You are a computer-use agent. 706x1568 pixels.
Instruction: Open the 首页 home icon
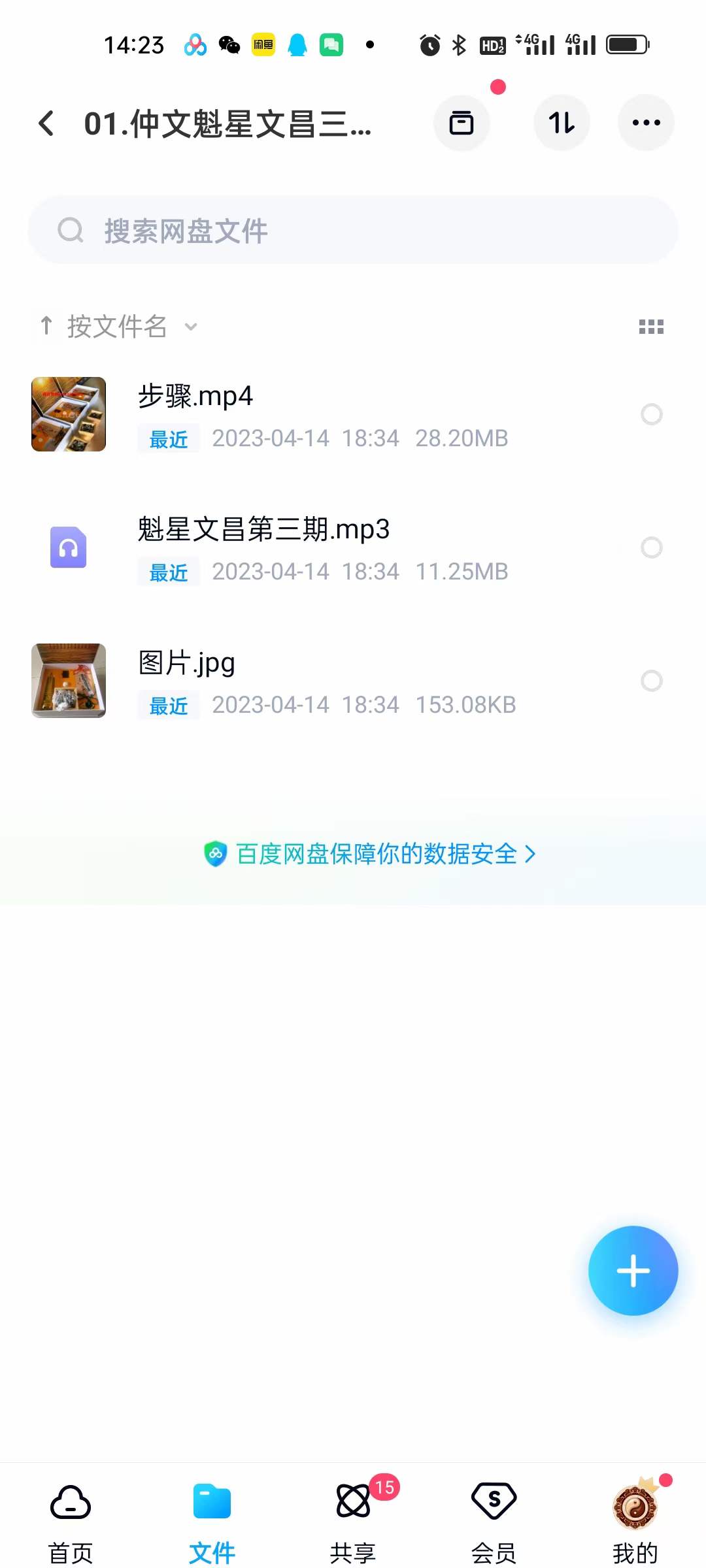click(x=70, y=1503)
